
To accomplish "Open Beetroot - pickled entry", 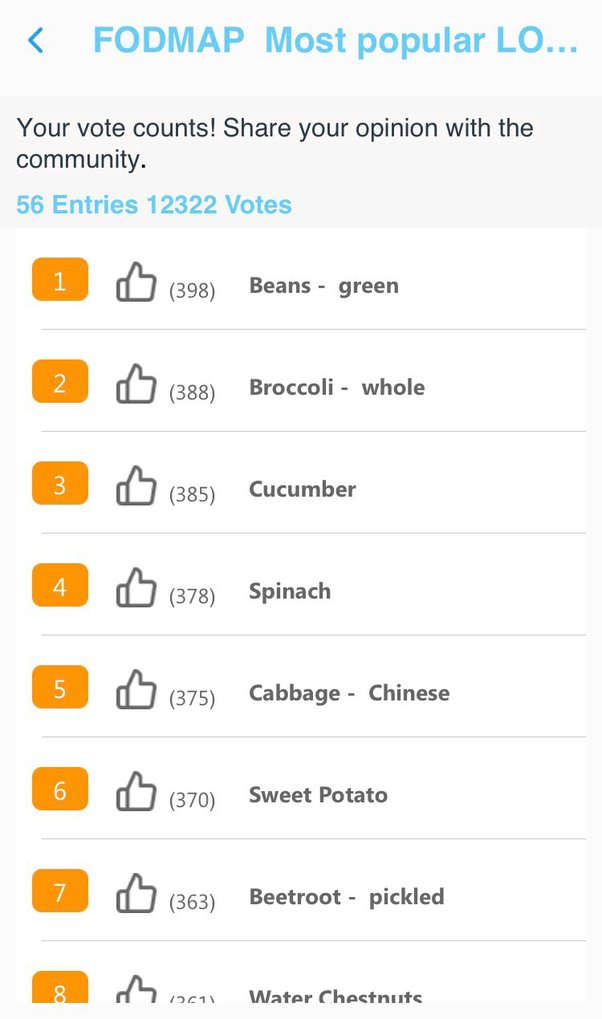I will pyautogui.click(x=347, y=898).
